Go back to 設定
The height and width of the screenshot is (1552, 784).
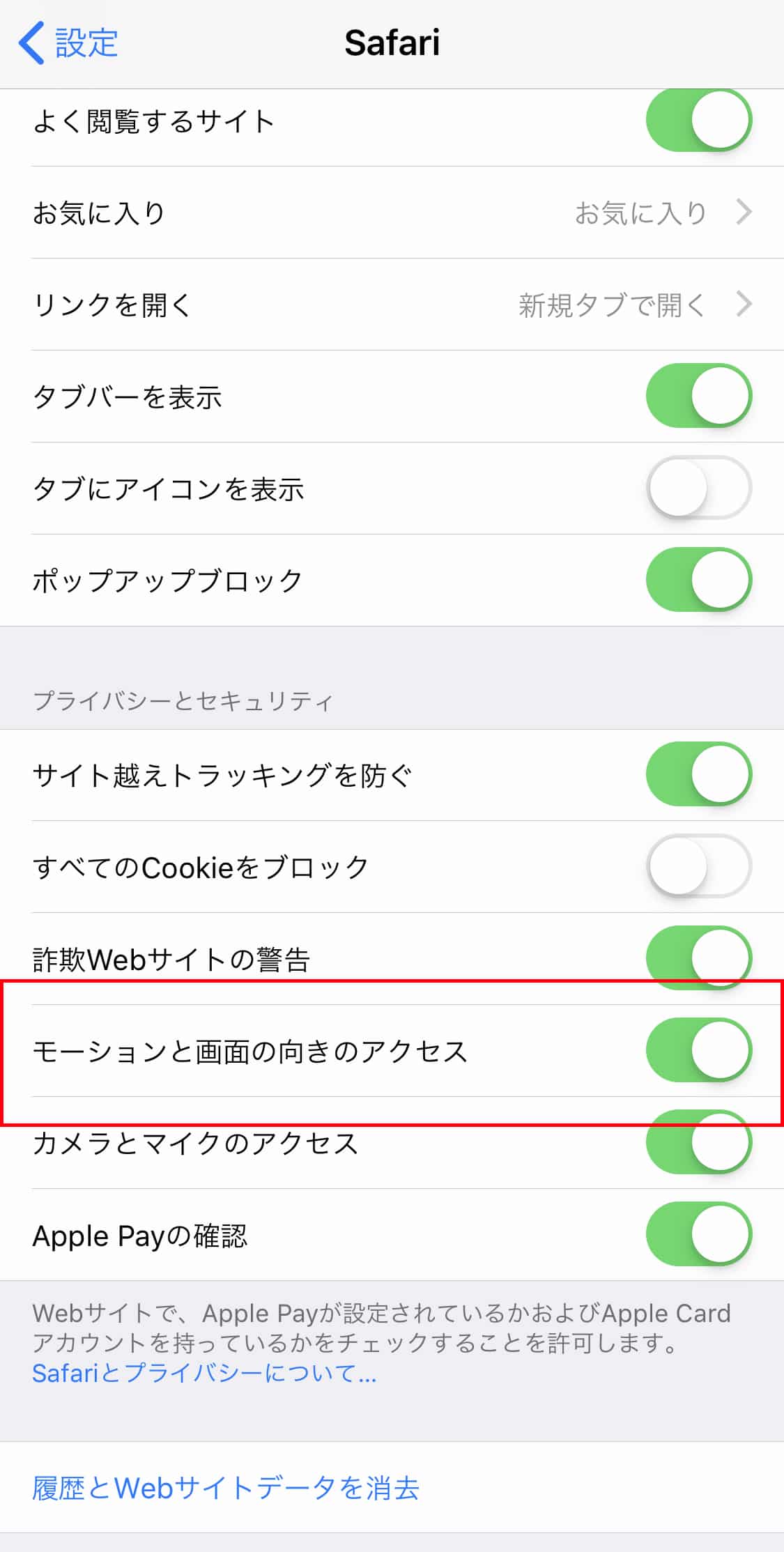68,43
